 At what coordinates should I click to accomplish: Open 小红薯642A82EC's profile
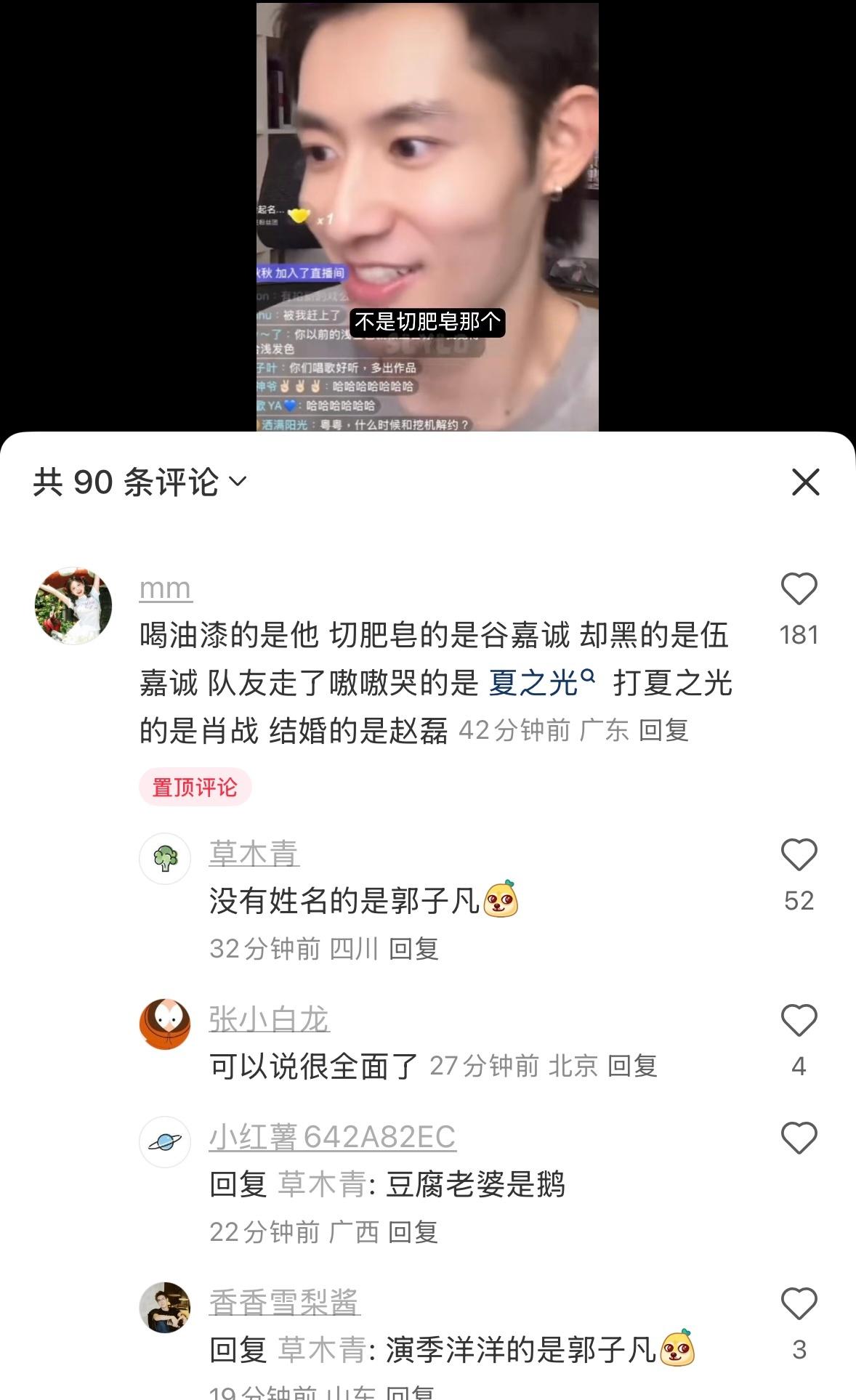332,1136
